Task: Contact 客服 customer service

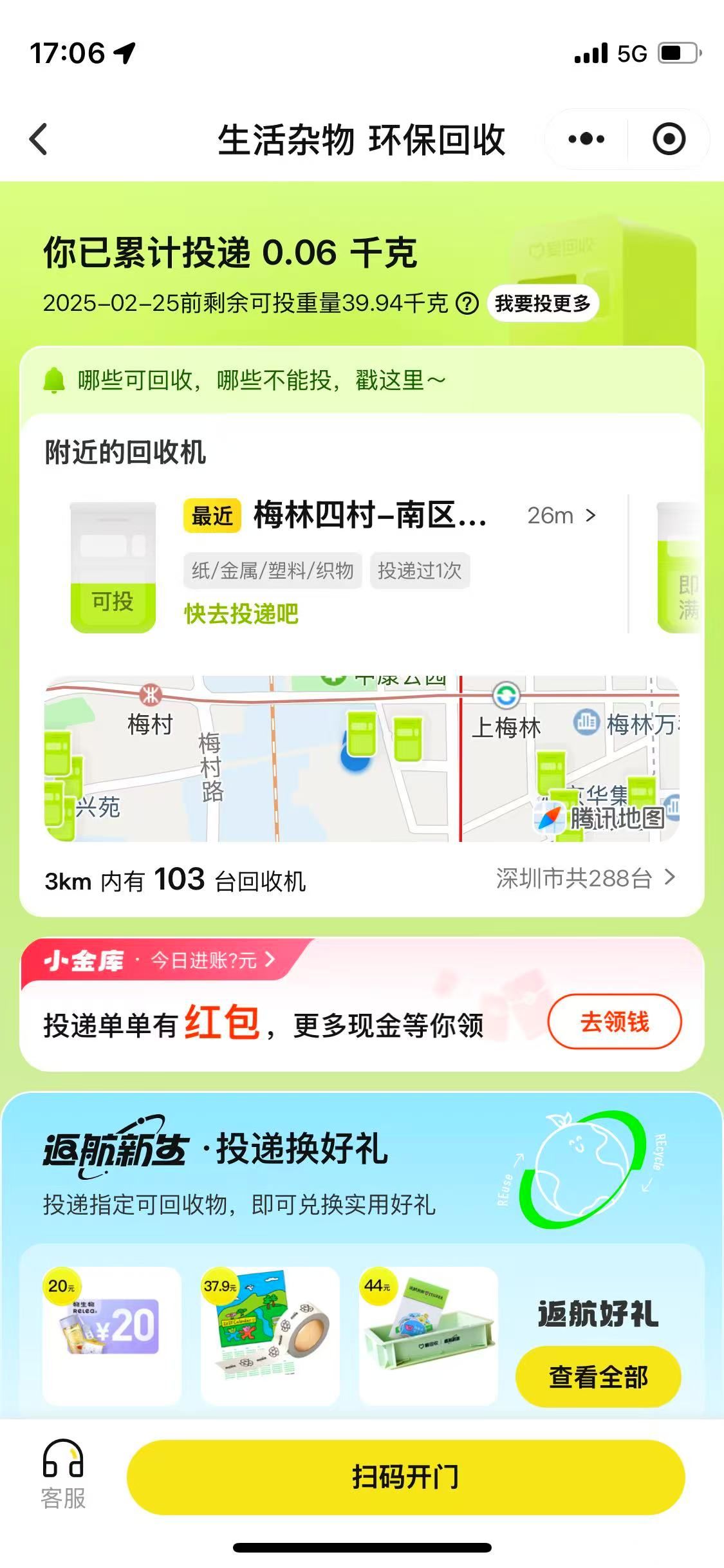Action: [x=63, y=1475]
